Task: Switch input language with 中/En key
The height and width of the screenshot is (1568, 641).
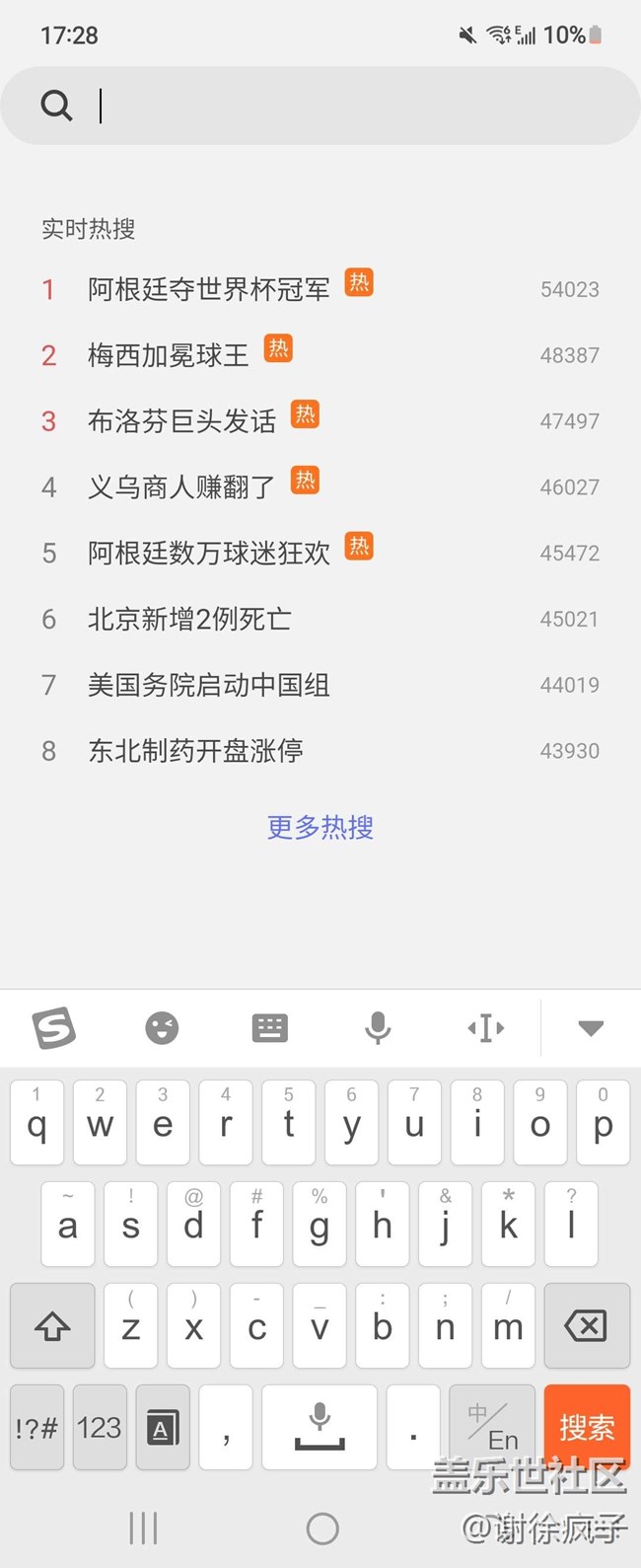Action: click(492, 1427)
